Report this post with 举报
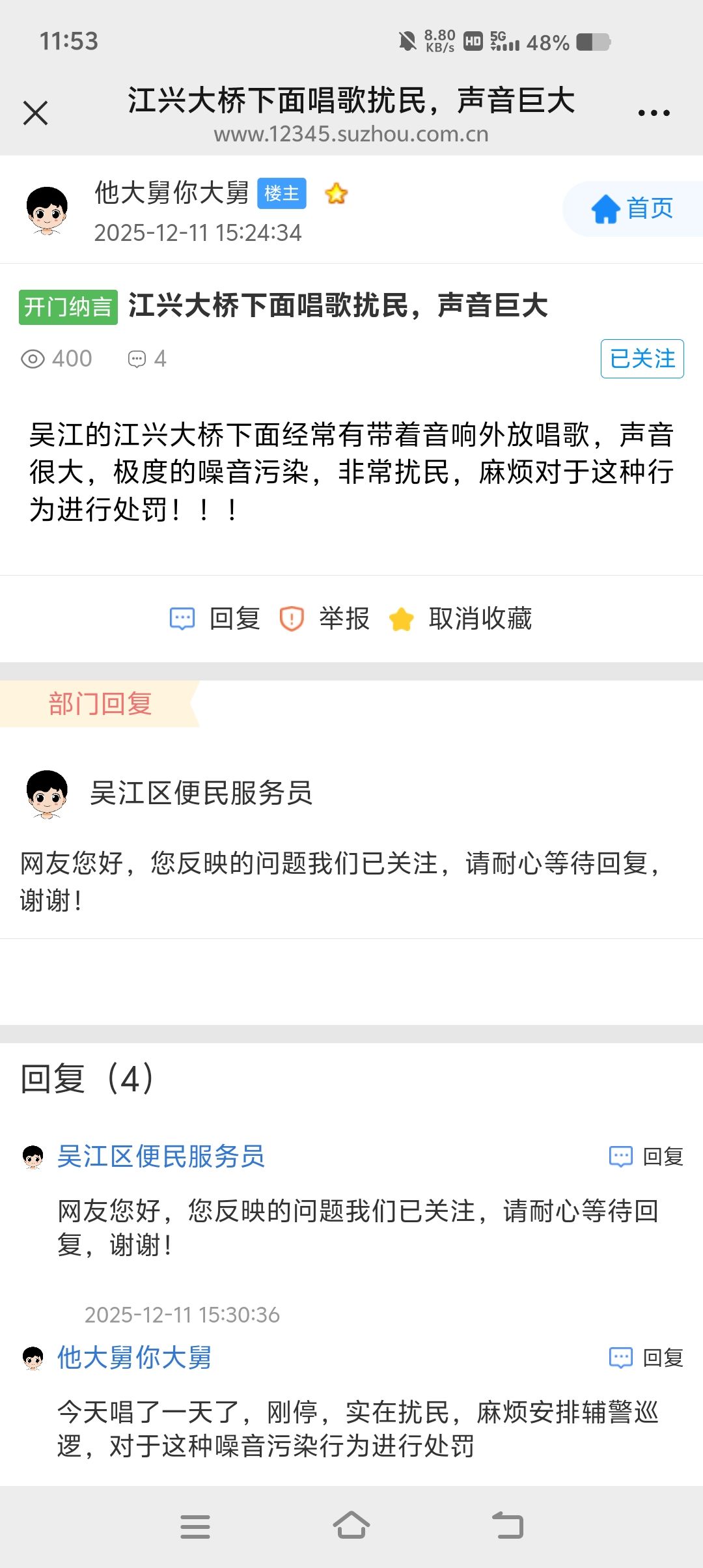 pos(325,619)
